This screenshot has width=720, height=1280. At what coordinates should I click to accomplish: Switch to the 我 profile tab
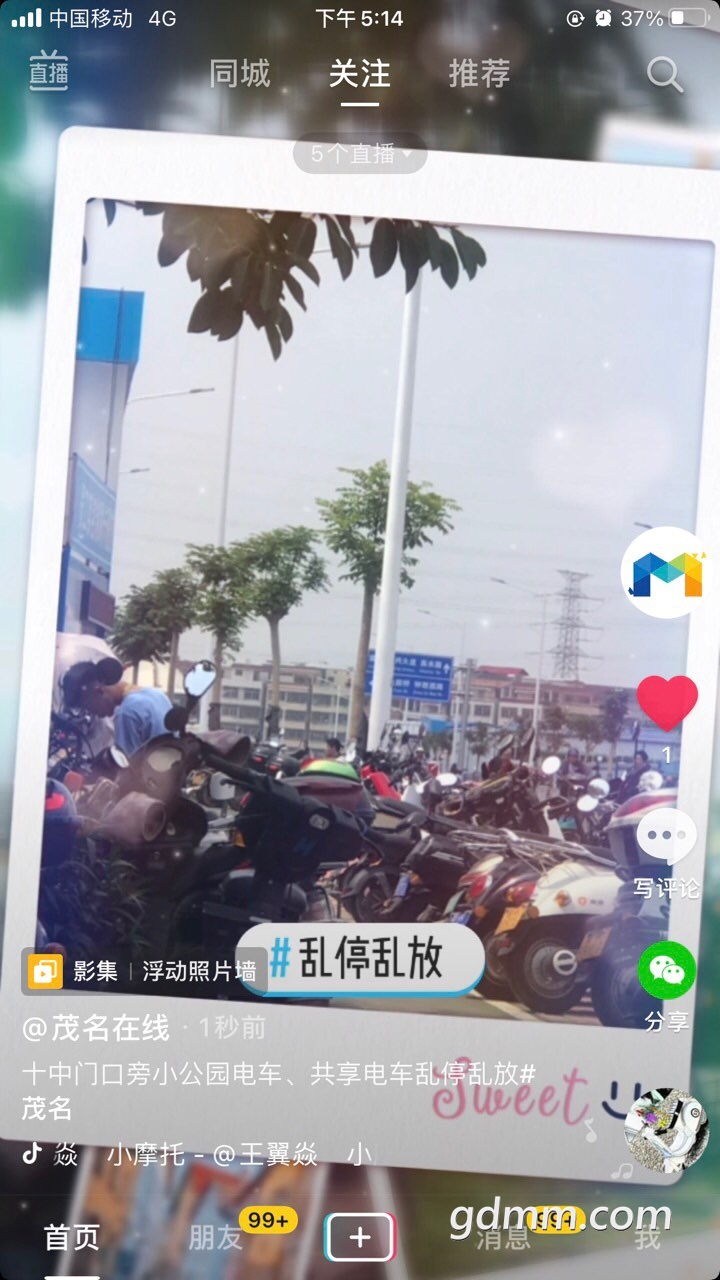(x=648, y=1237)
